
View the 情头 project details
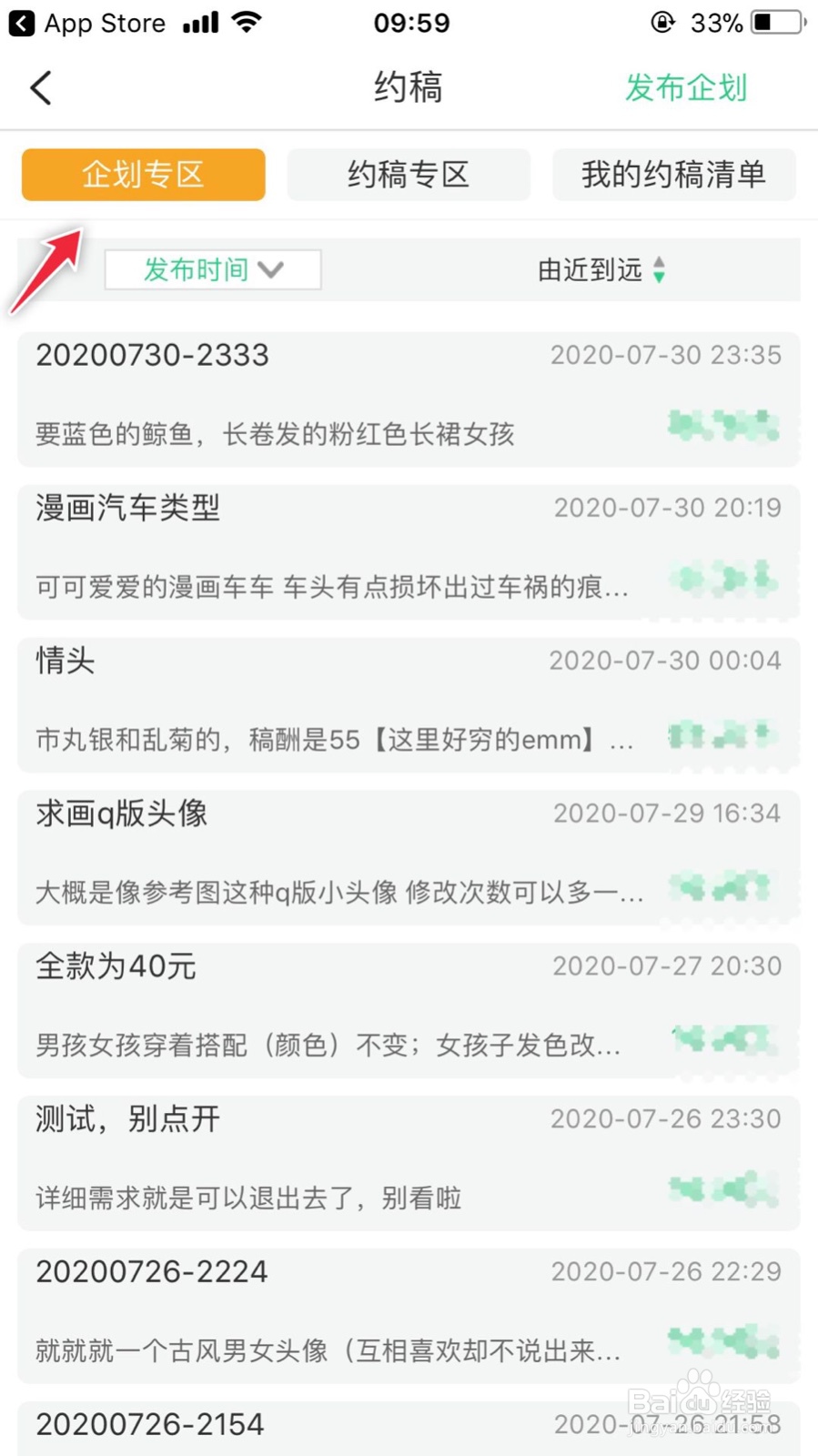pos(409,705)
